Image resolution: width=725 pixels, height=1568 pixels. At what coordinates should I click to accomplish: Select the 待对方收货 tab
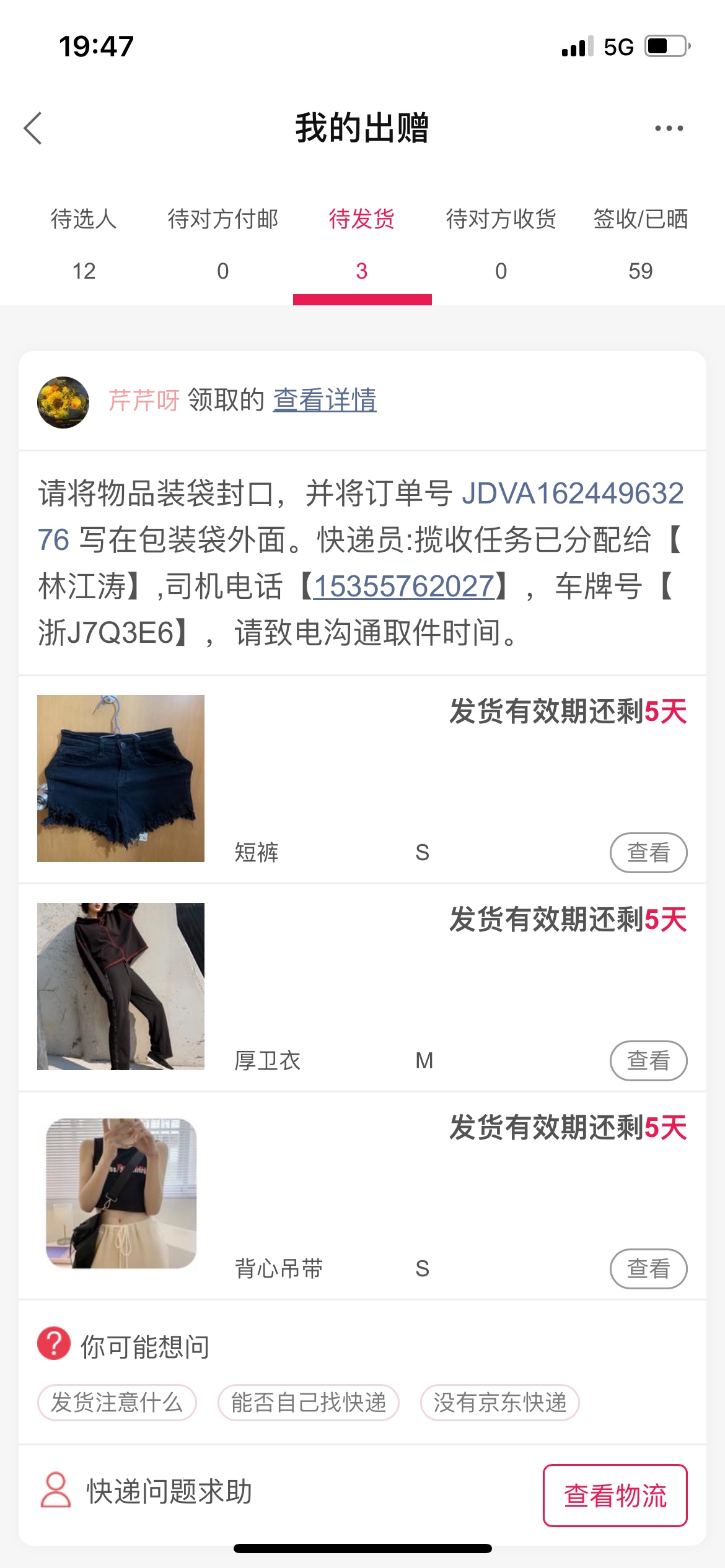tap(501, 243)
